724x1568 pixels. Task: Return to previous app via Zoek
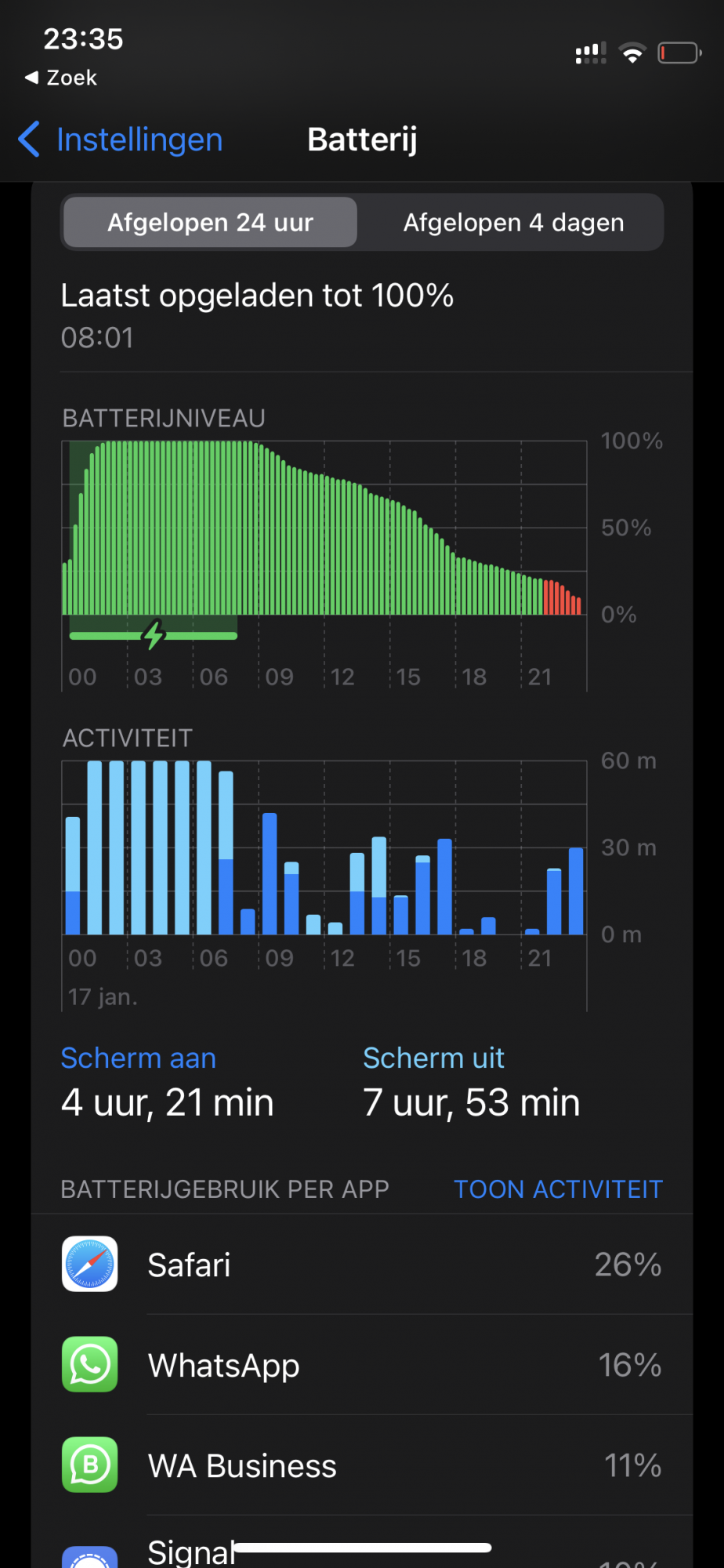click(63, 78)
